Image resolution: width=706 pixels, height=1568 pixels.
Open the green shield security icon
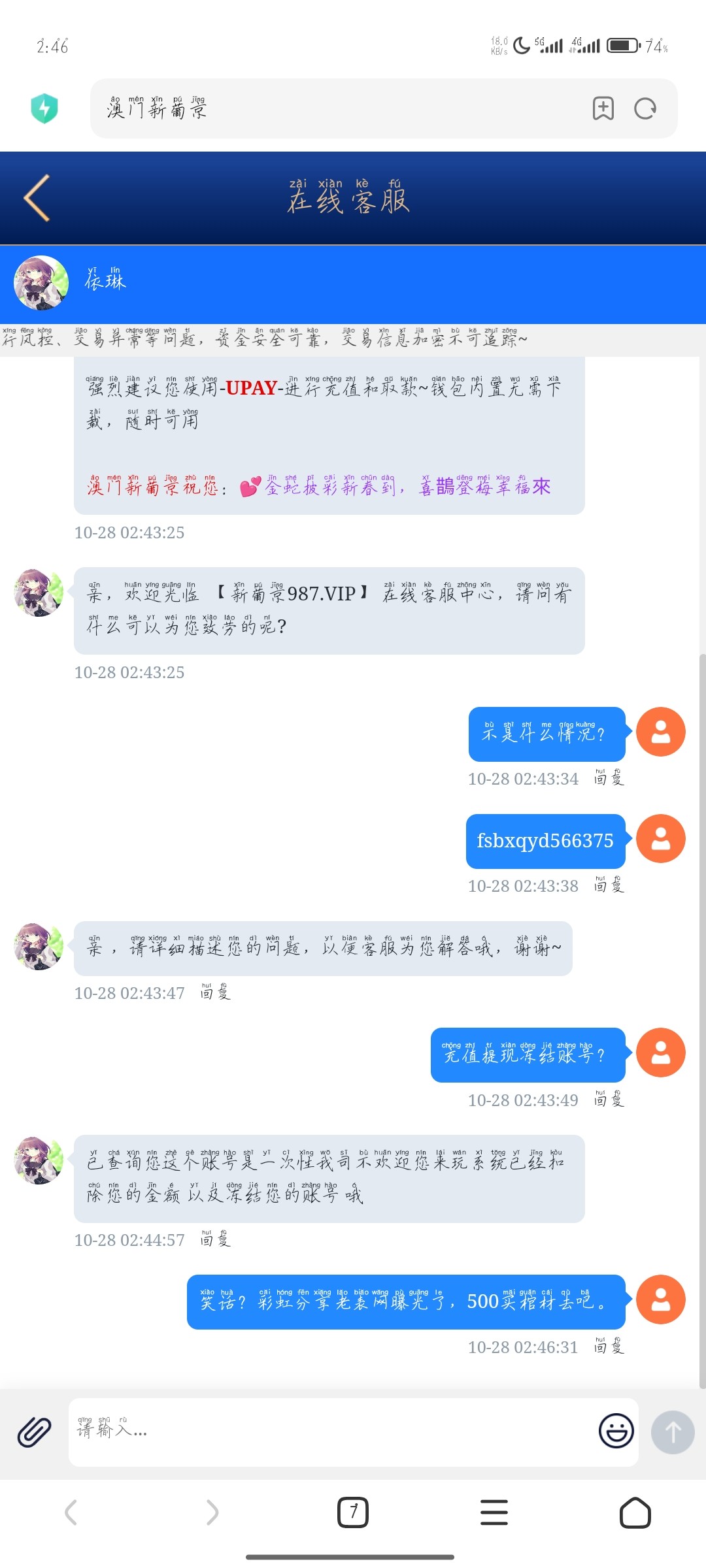pos(44,108)
